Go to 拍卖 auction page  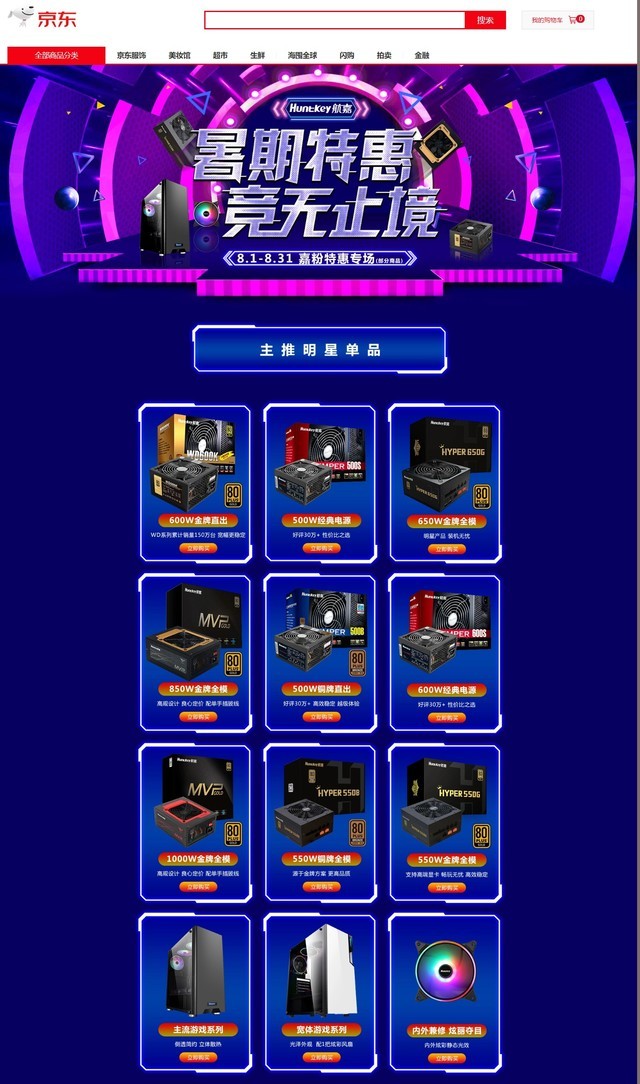tap(384, 55)
